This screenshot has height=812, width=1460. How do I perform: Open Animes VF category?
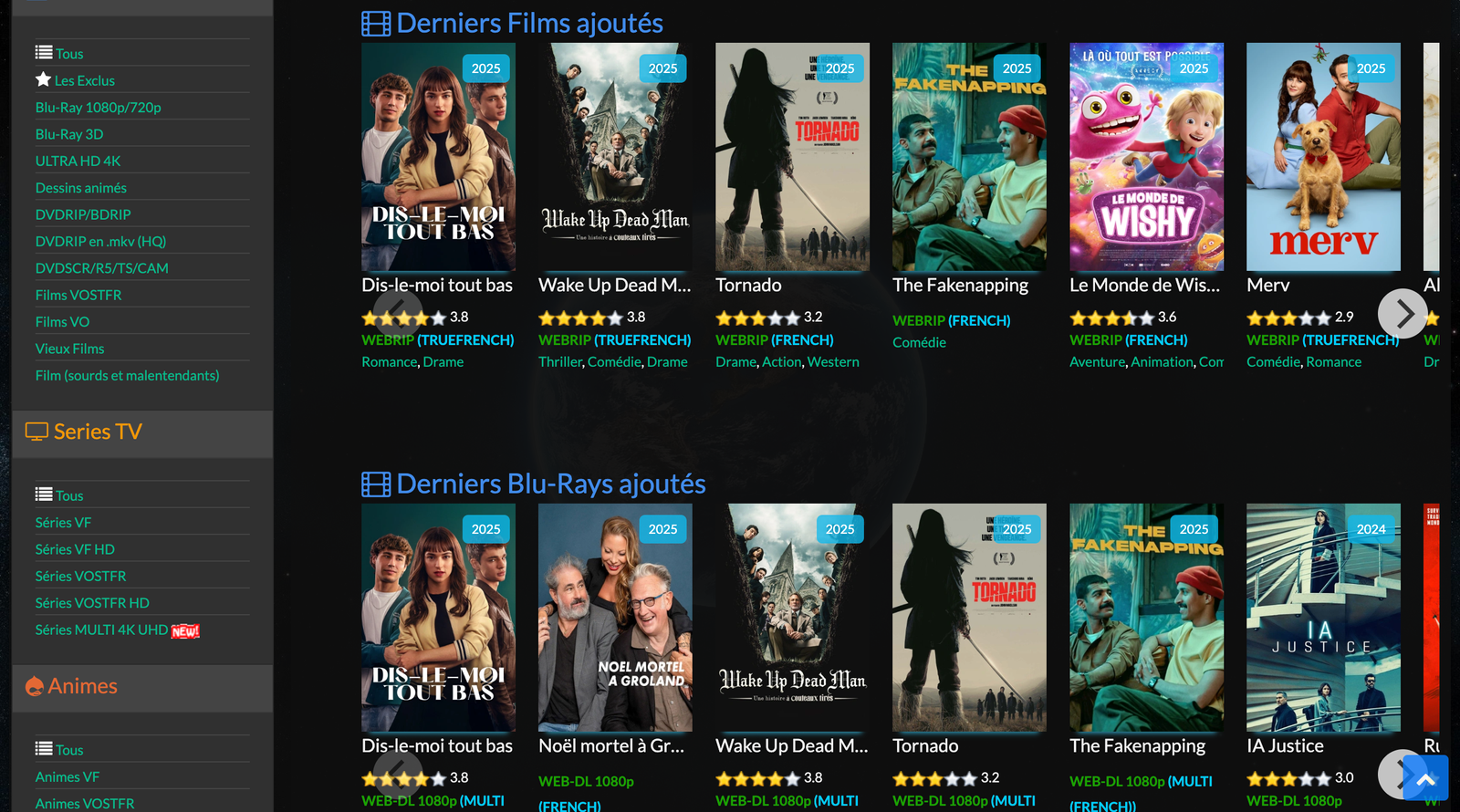(x=67, y=776)
